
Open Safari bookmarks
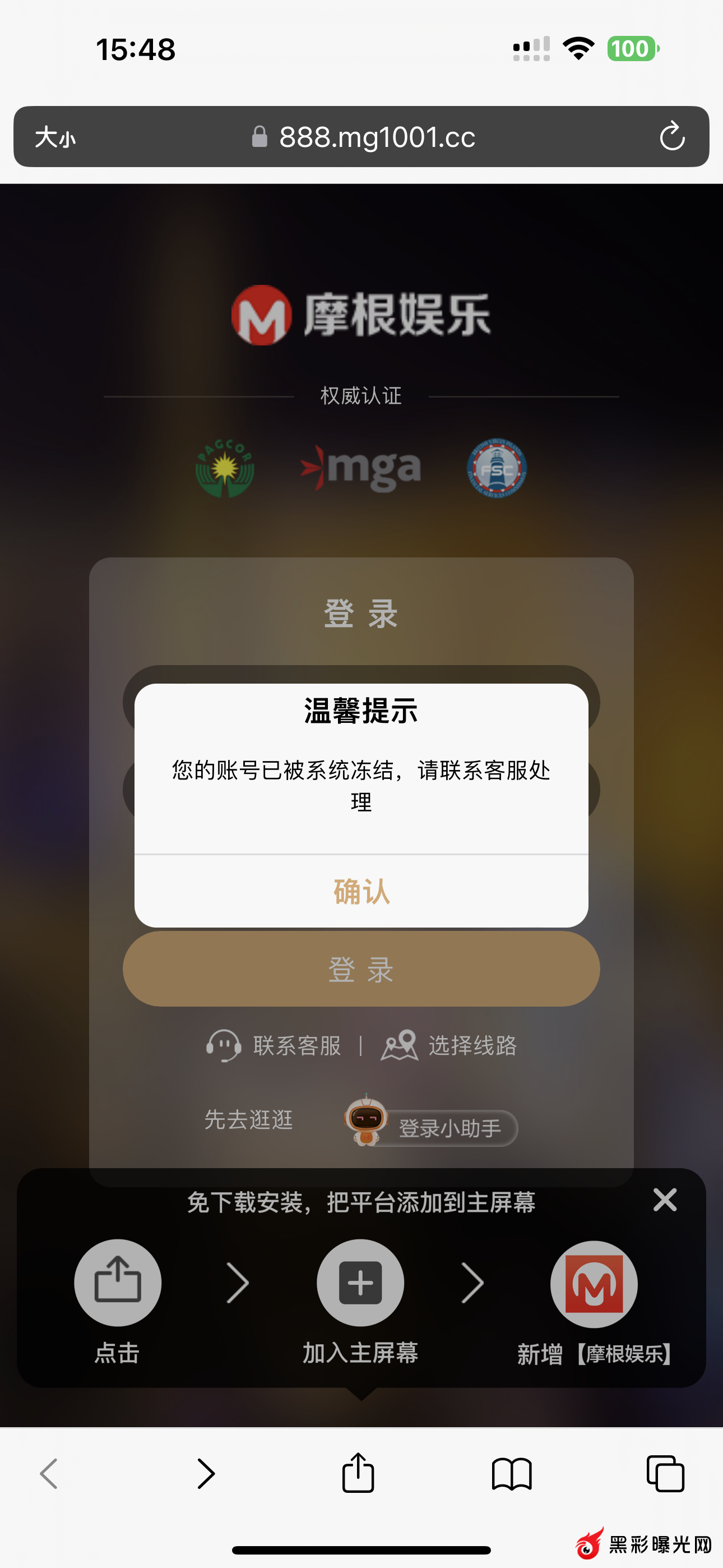coord(512,1474)
